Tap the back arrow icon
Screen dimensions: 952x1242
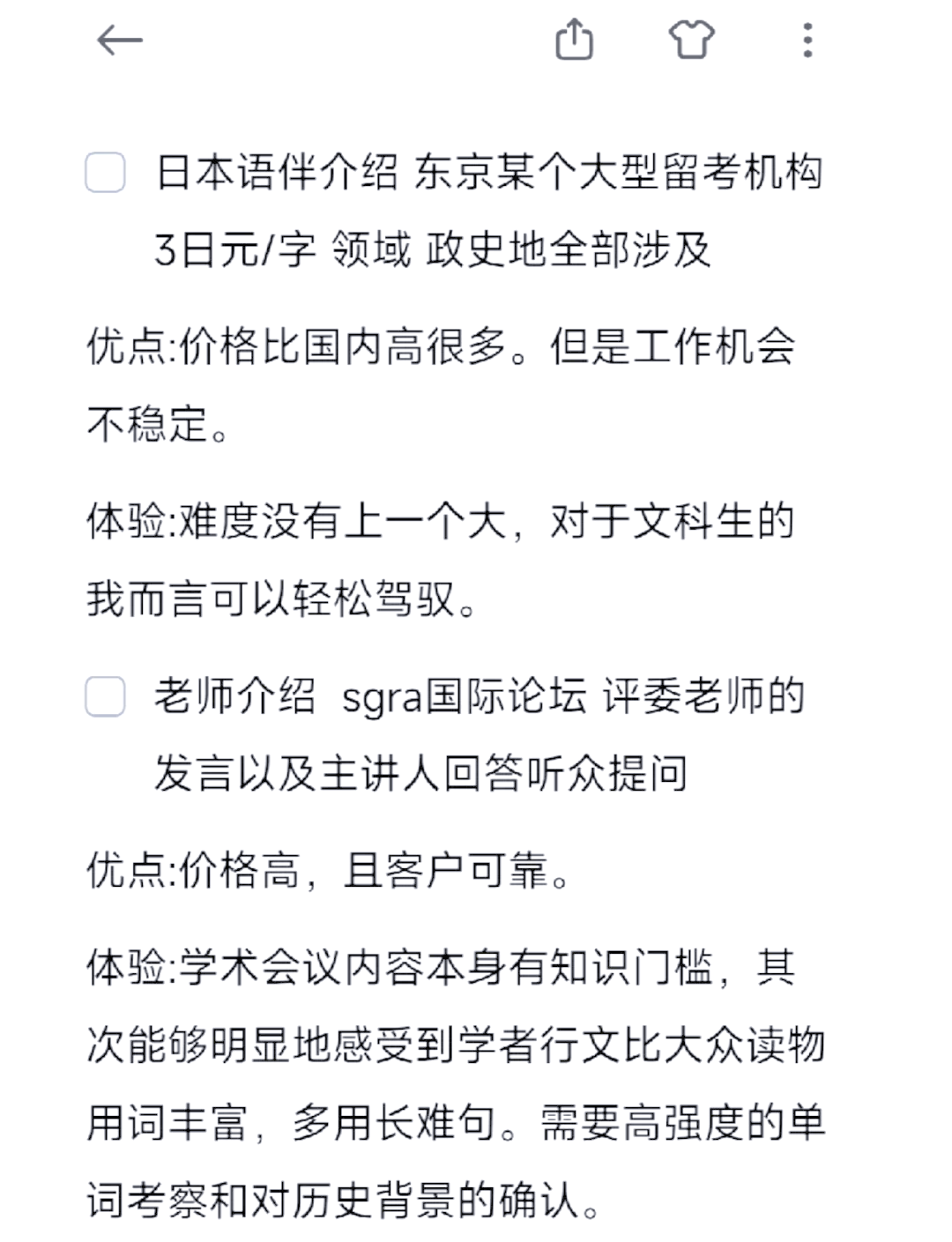point(119,40)
